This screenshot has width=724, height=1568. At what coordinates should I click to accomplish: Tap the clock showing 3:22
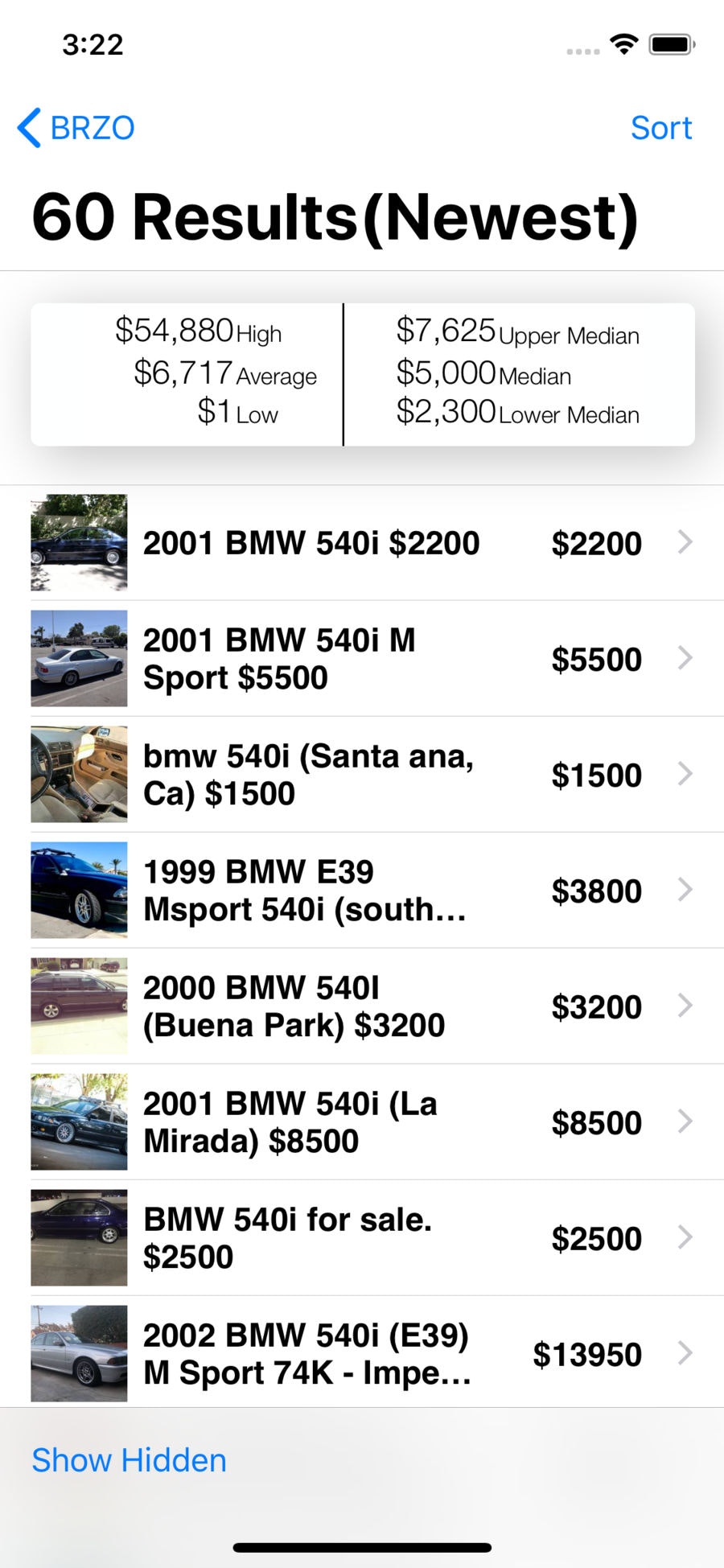point(91,46)
